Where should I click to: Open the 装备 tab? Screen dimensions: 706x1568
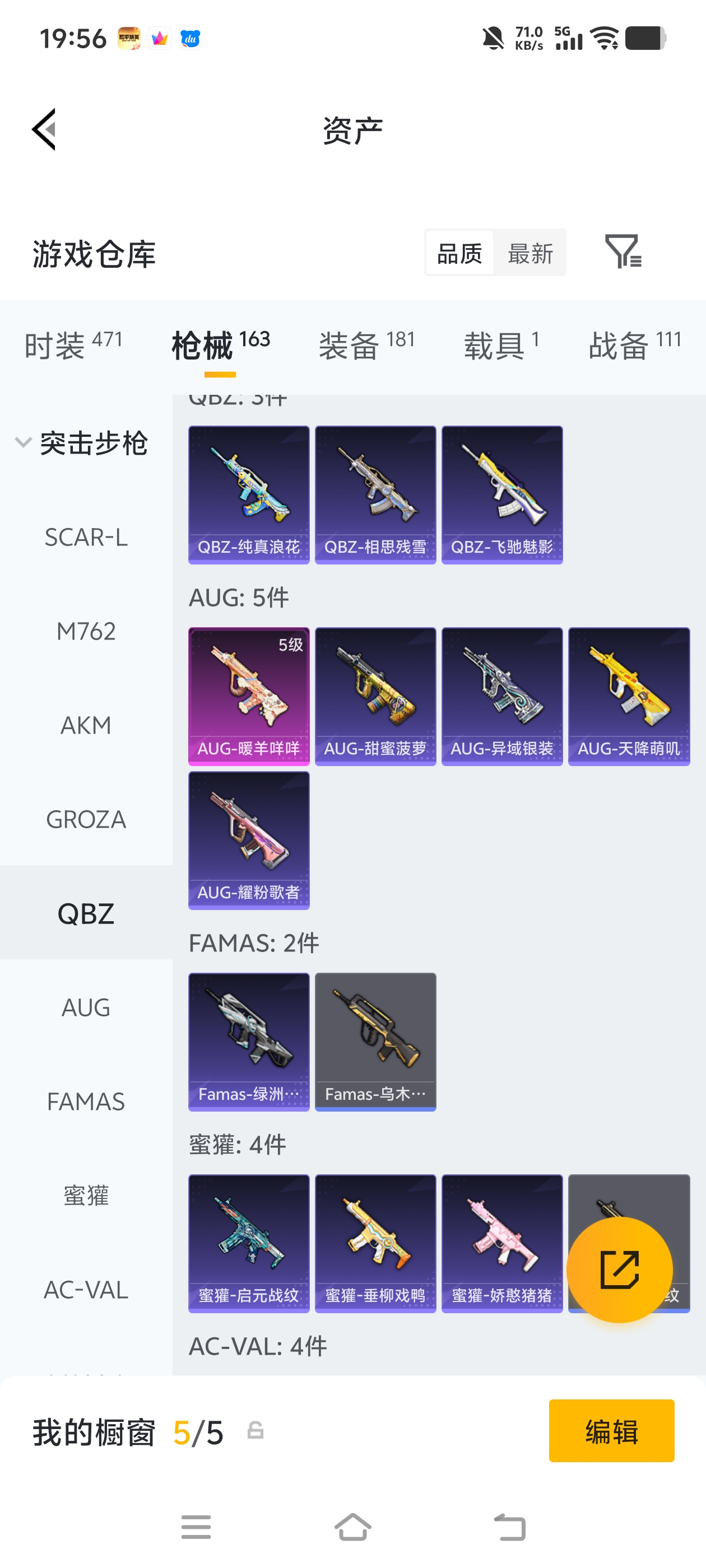366,345
